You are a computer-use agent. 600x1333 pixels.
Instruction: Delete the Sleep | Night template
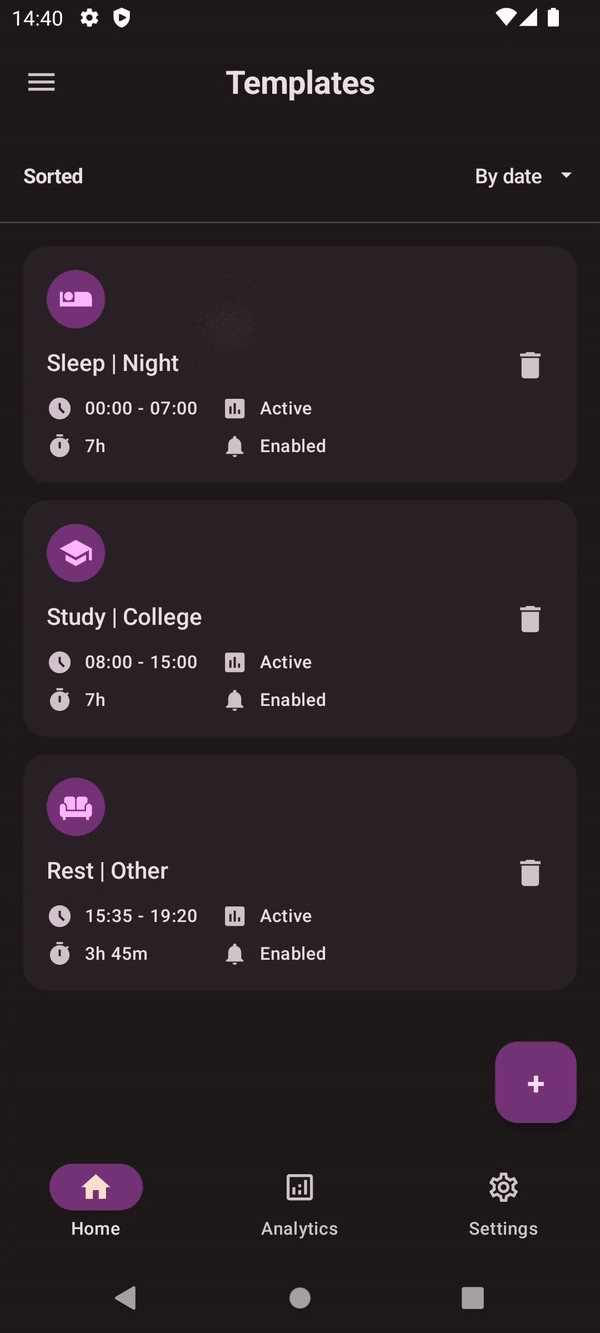[x=530, y=365]
